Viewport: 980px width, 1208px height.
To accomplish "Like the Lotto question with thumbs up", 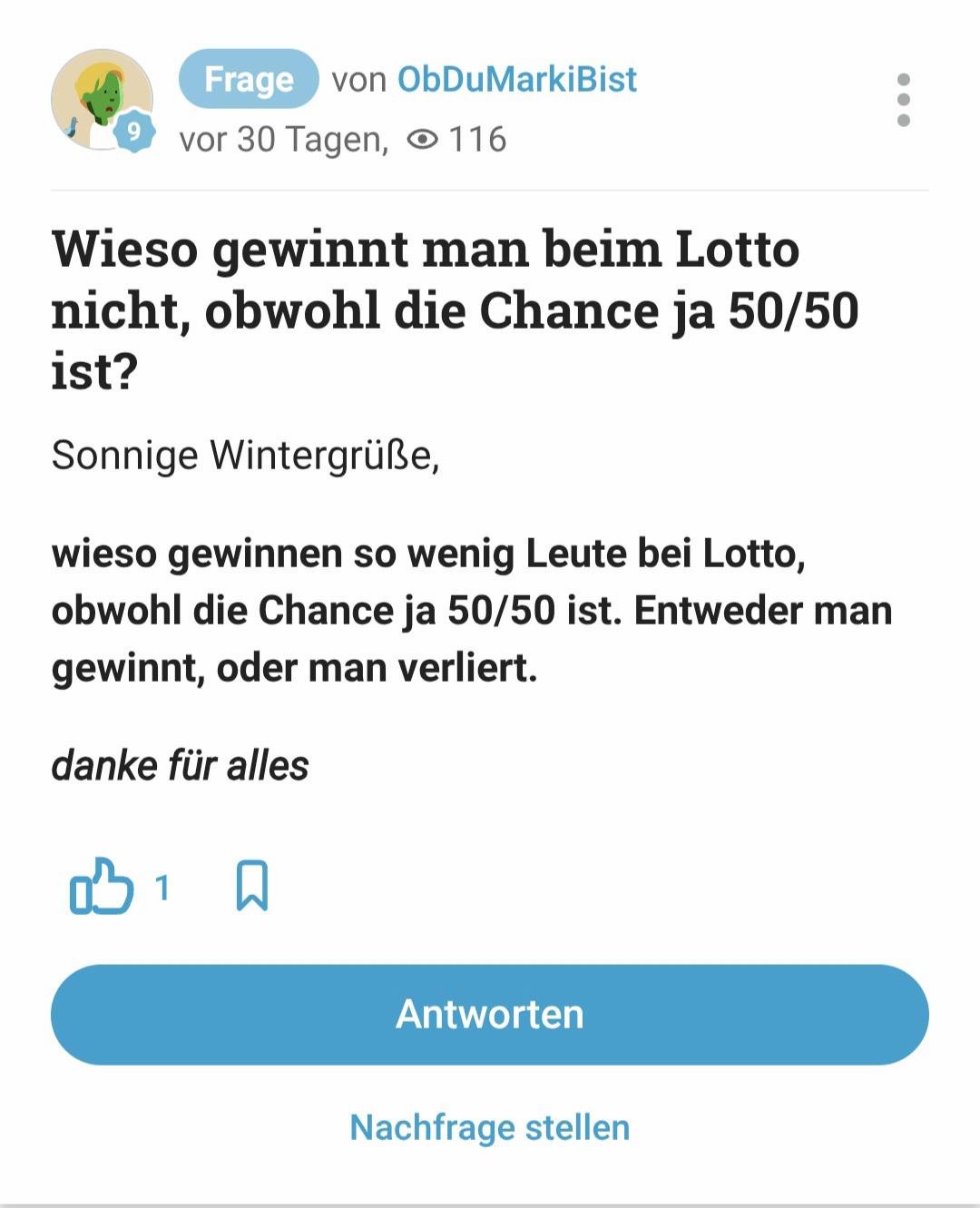I will pos(102,886).
